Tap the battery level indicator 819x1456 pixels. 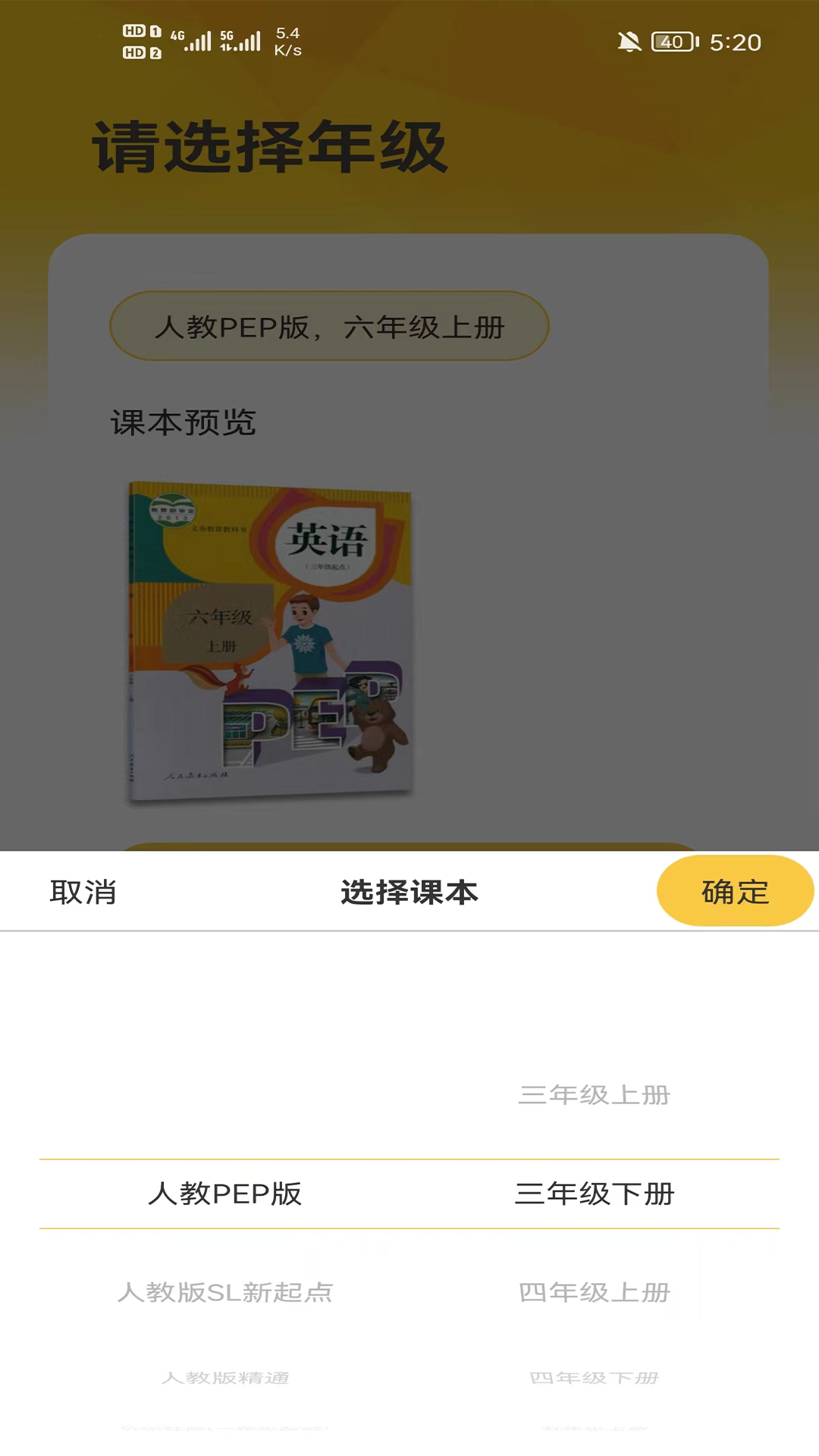(x=670, y=43)
